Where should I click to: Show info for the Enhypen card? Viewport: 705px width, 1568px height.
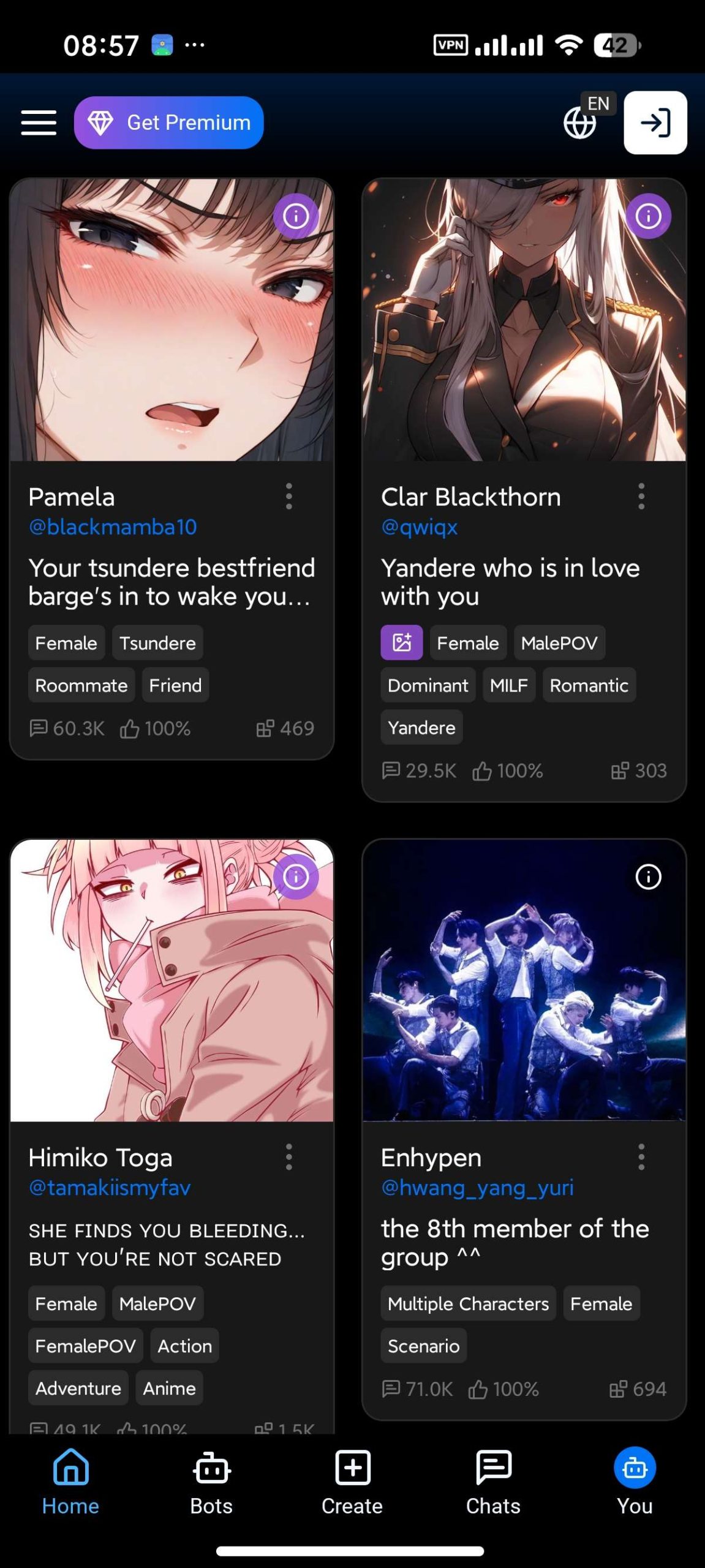[648, 876]
